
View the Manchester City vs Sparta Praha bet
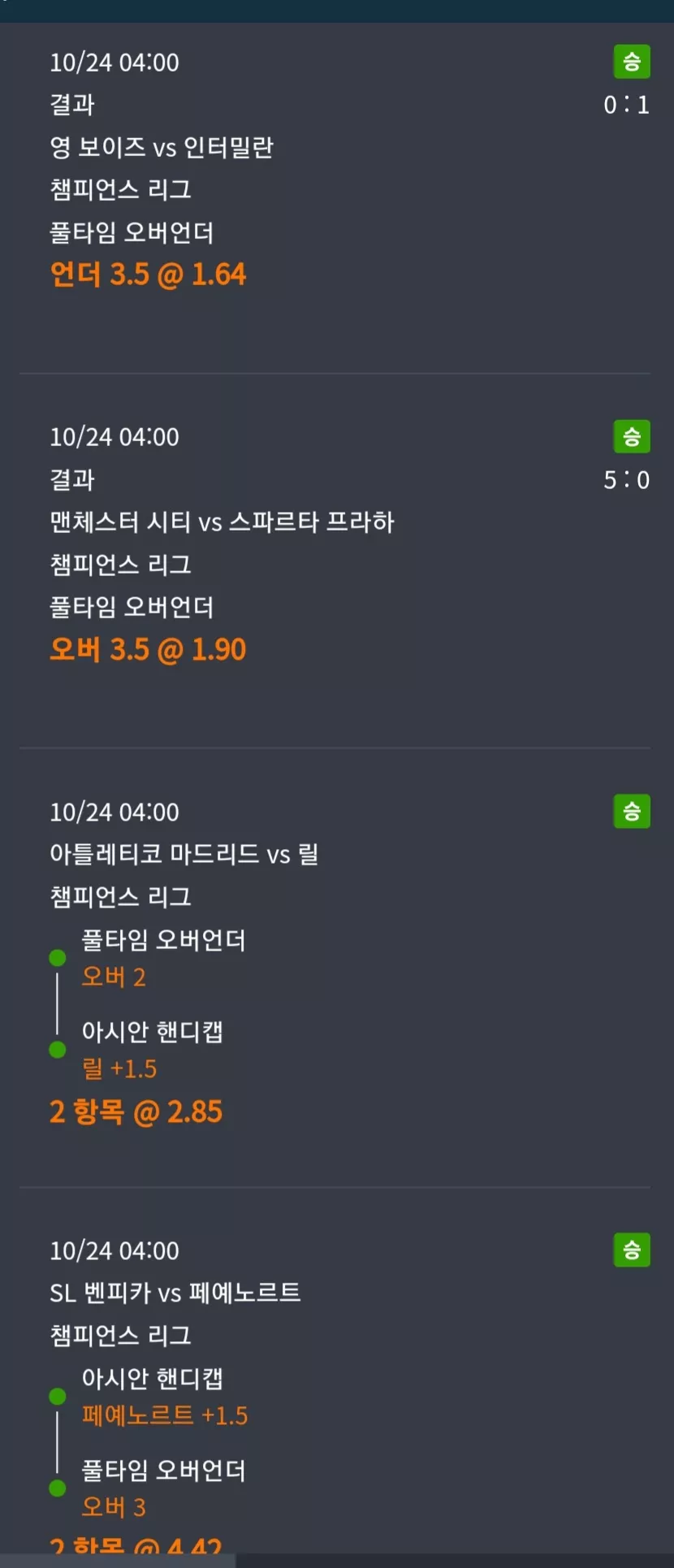[x=222, y=522]
